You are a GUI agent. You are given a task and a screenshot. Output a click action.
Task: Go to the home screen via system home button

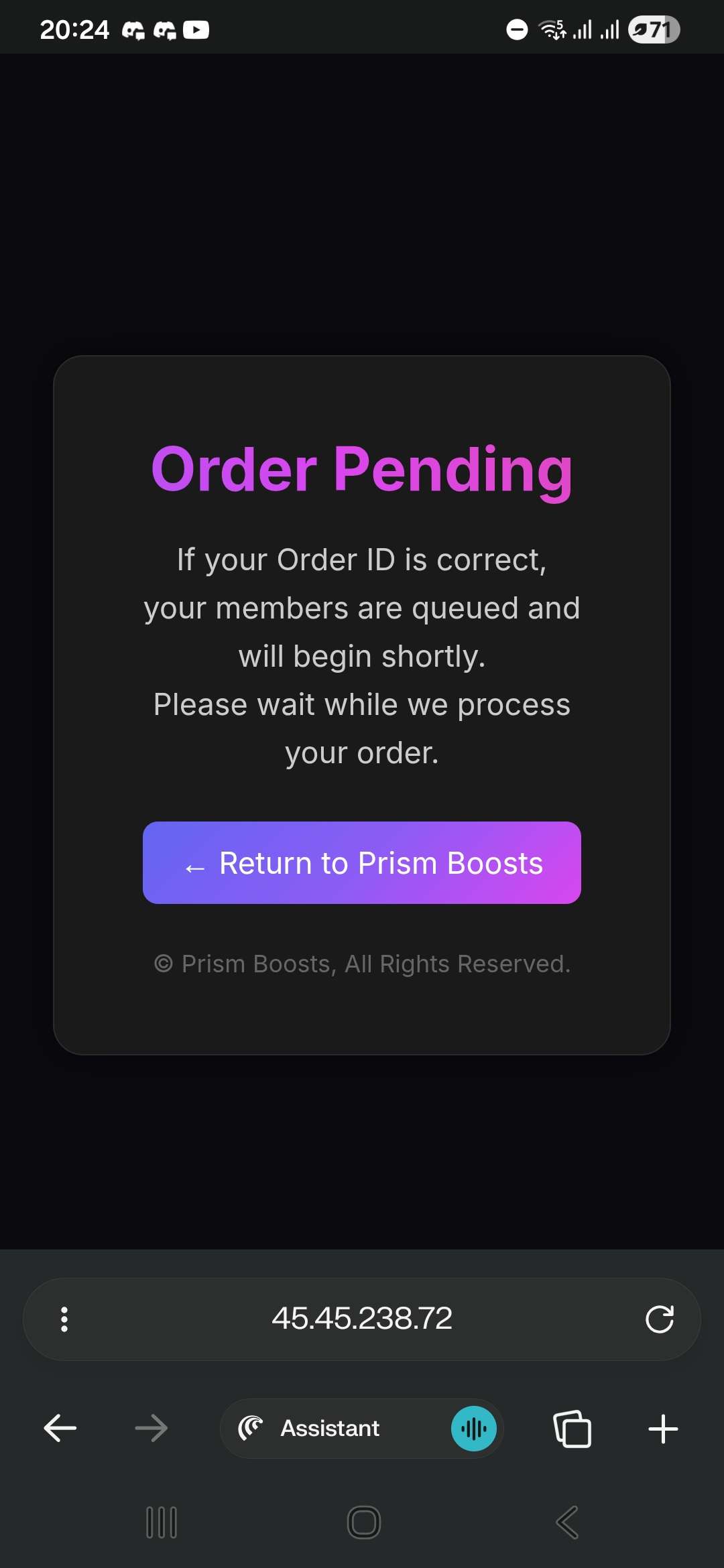[363, 1522]
